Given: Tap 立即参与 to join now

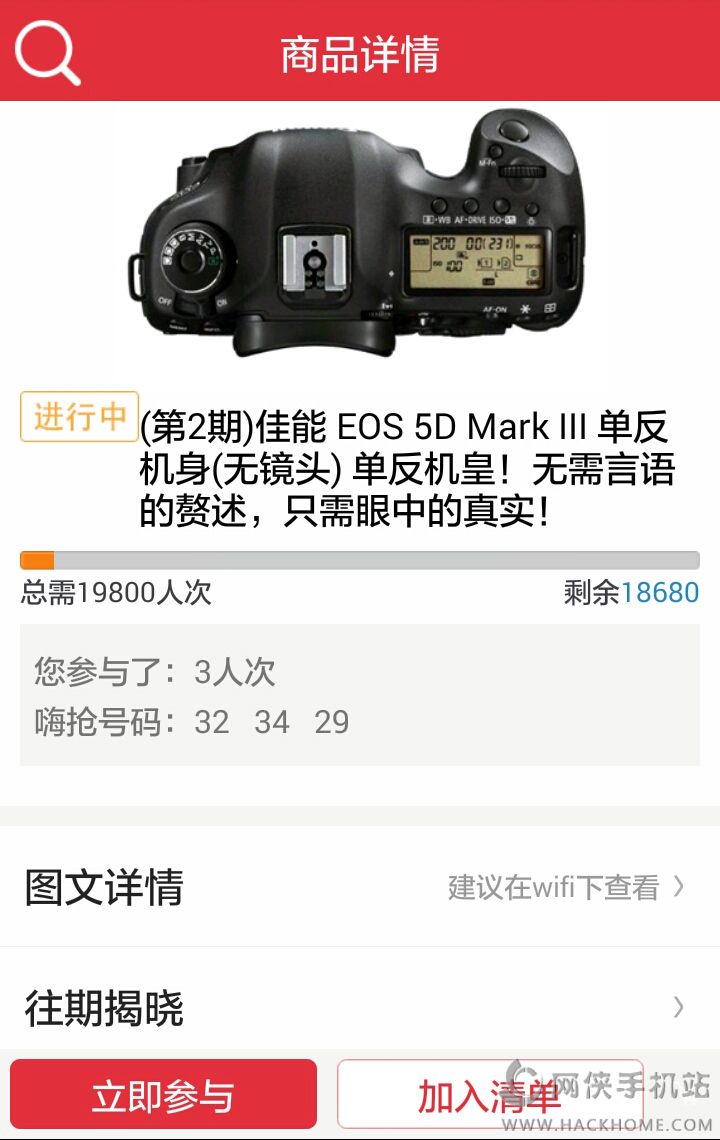Looking at the screenshot, I should pyautogui.click(x=163, y=1095).
